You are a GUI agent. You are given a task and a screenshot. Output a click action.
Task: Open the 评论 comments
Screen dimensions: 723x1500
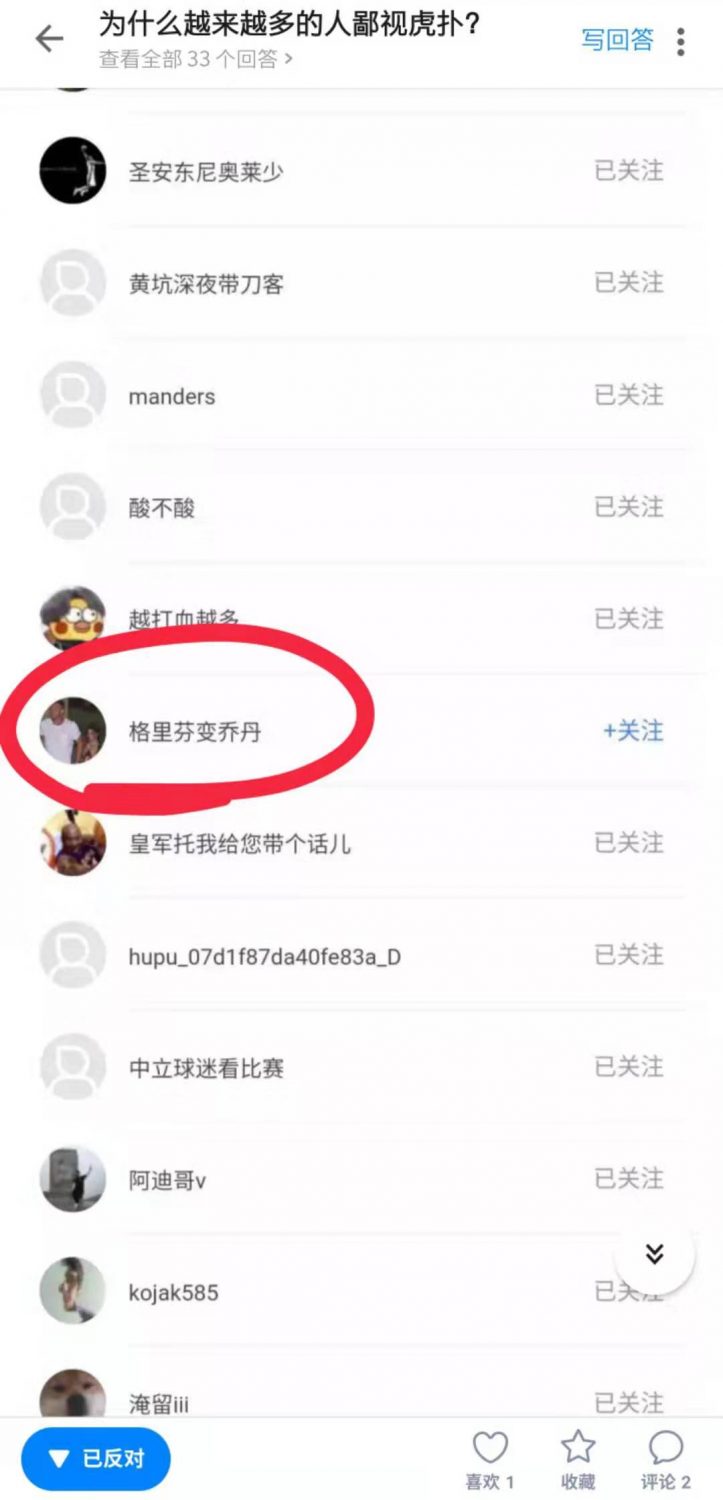[665, 1457]
